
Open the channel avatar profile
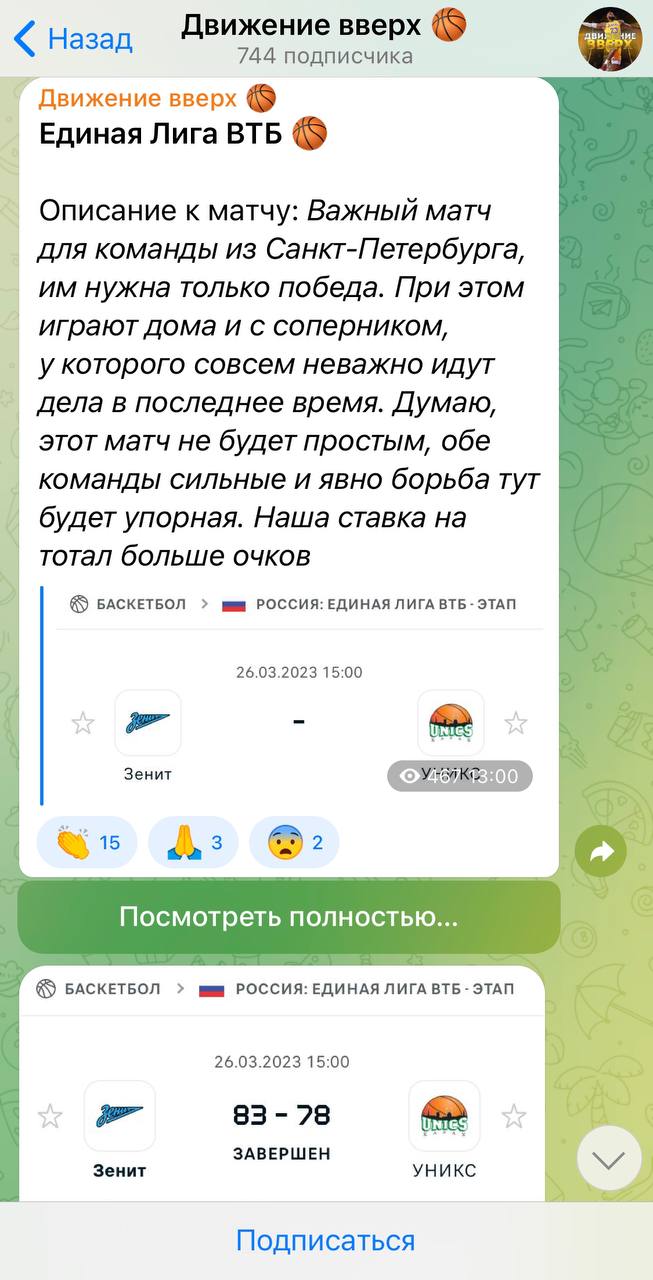609,39
